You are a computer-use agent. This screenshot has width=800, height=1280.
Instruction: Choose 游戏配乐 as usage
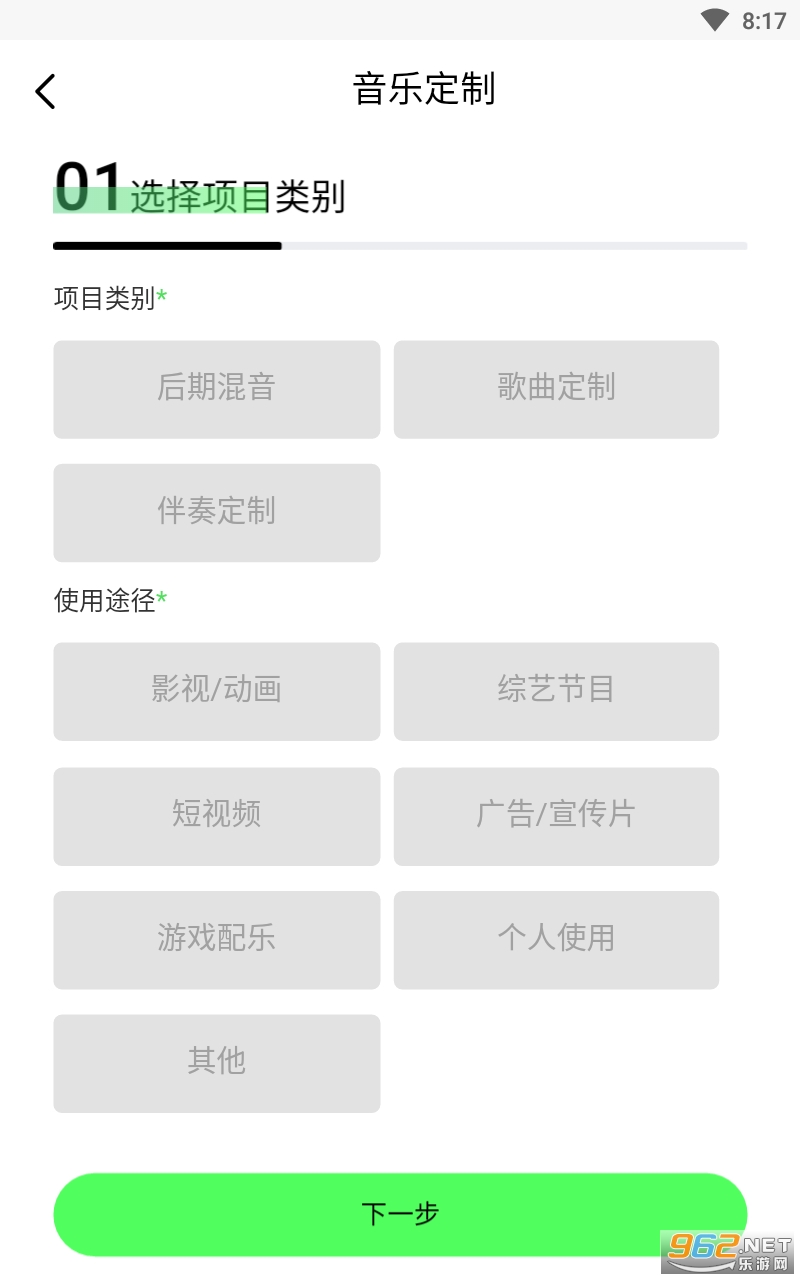217,940
